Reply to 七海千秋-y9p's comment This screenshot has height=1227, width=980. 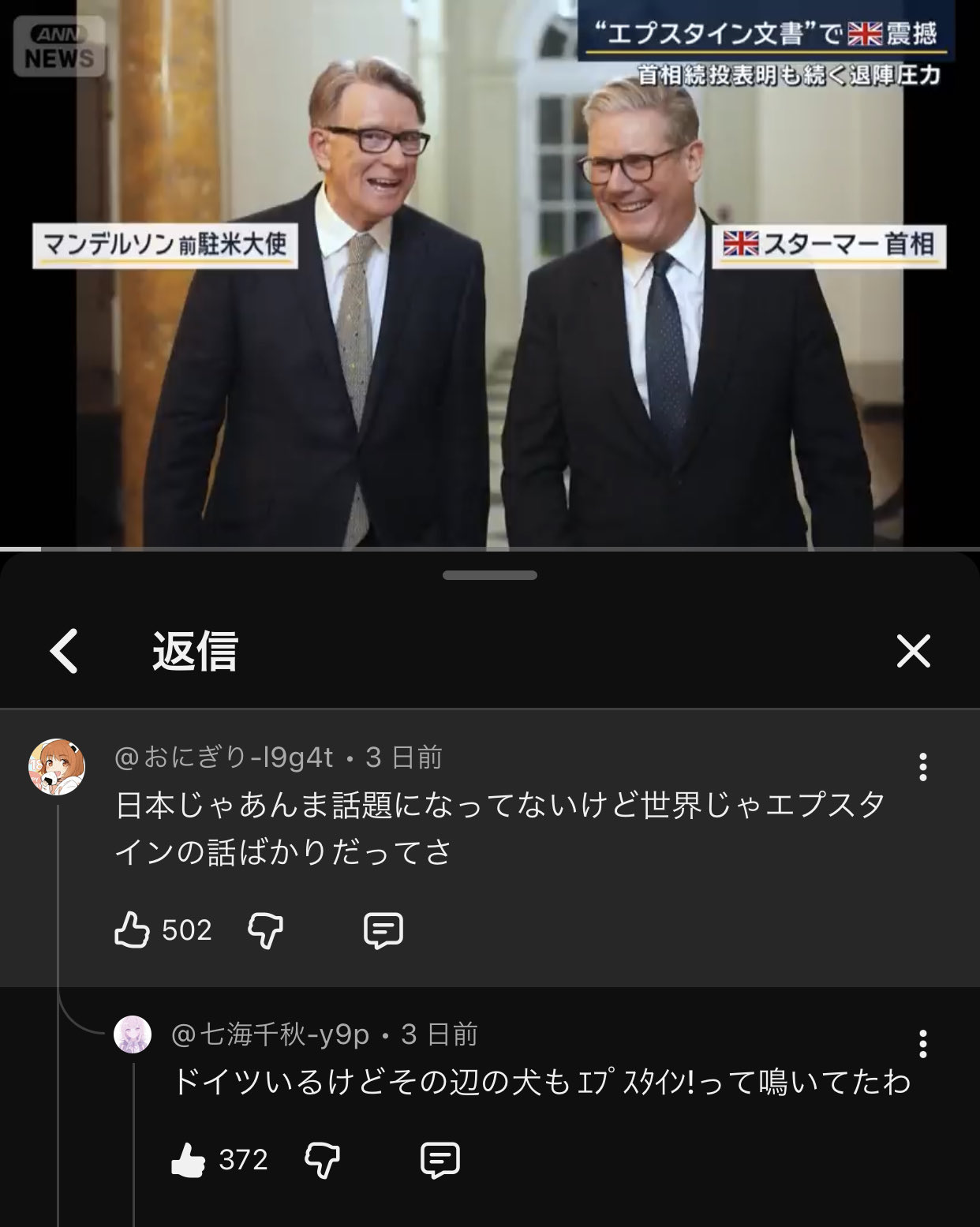(440, 1160)
